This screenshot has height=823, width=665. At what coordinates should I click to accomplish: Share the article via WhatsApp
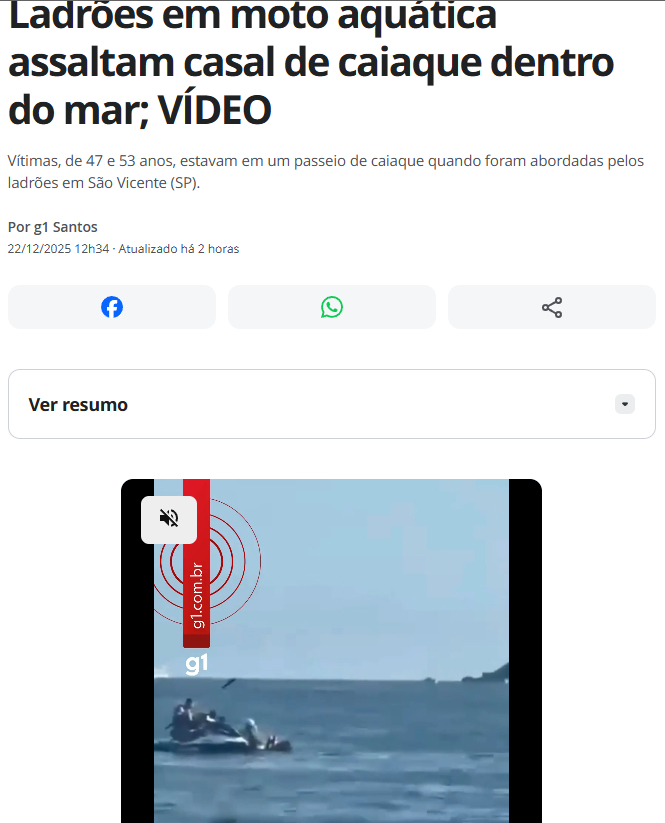pos(332,307)
